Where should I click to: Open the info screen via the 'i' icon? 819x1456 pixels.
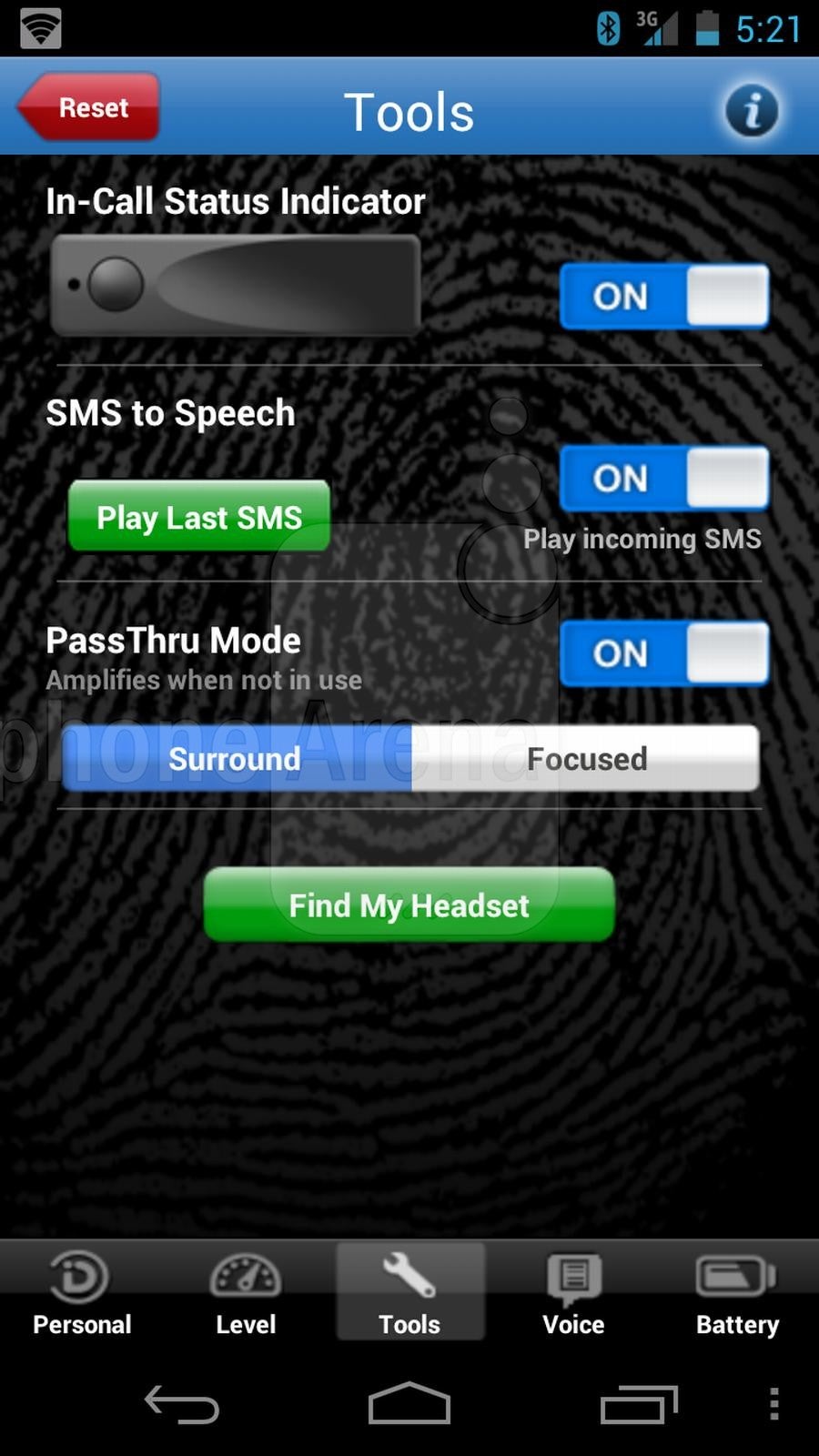[x=752, y=110]
